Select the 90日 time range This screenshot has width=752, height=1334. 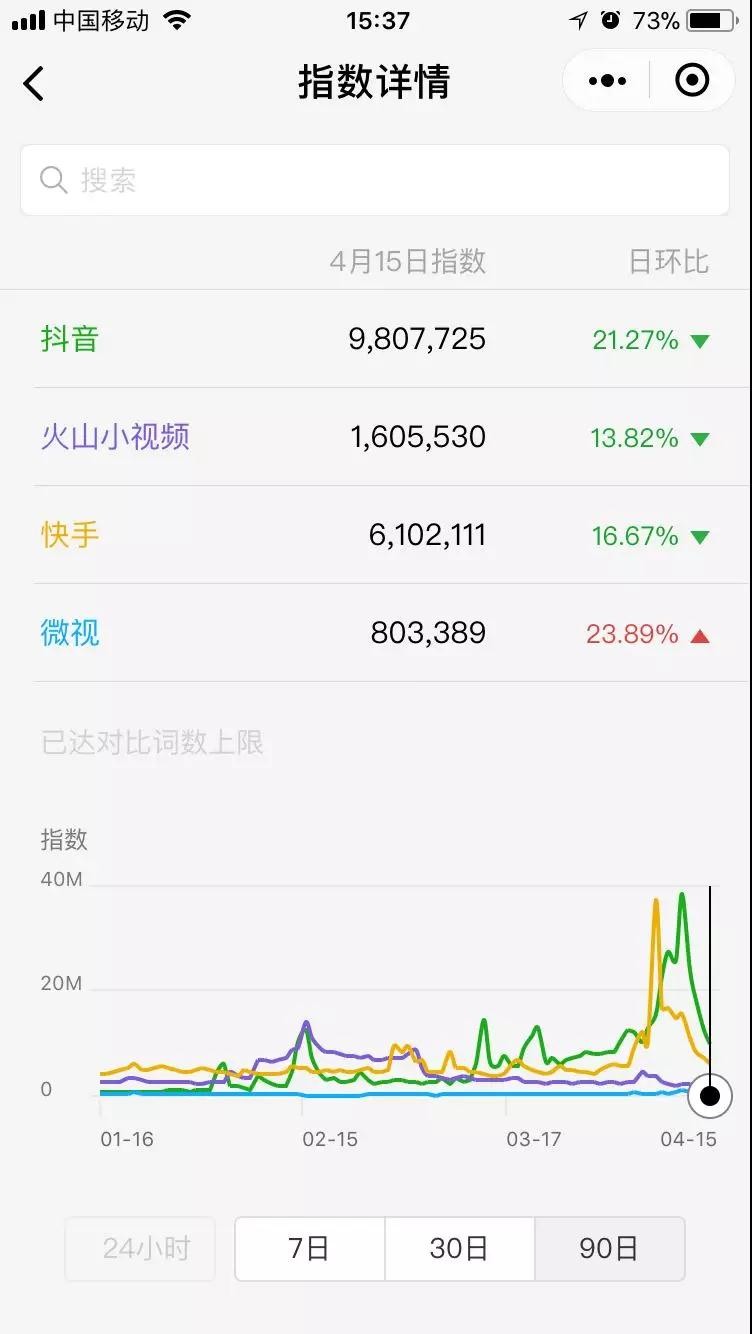[x=609, y=1249]
